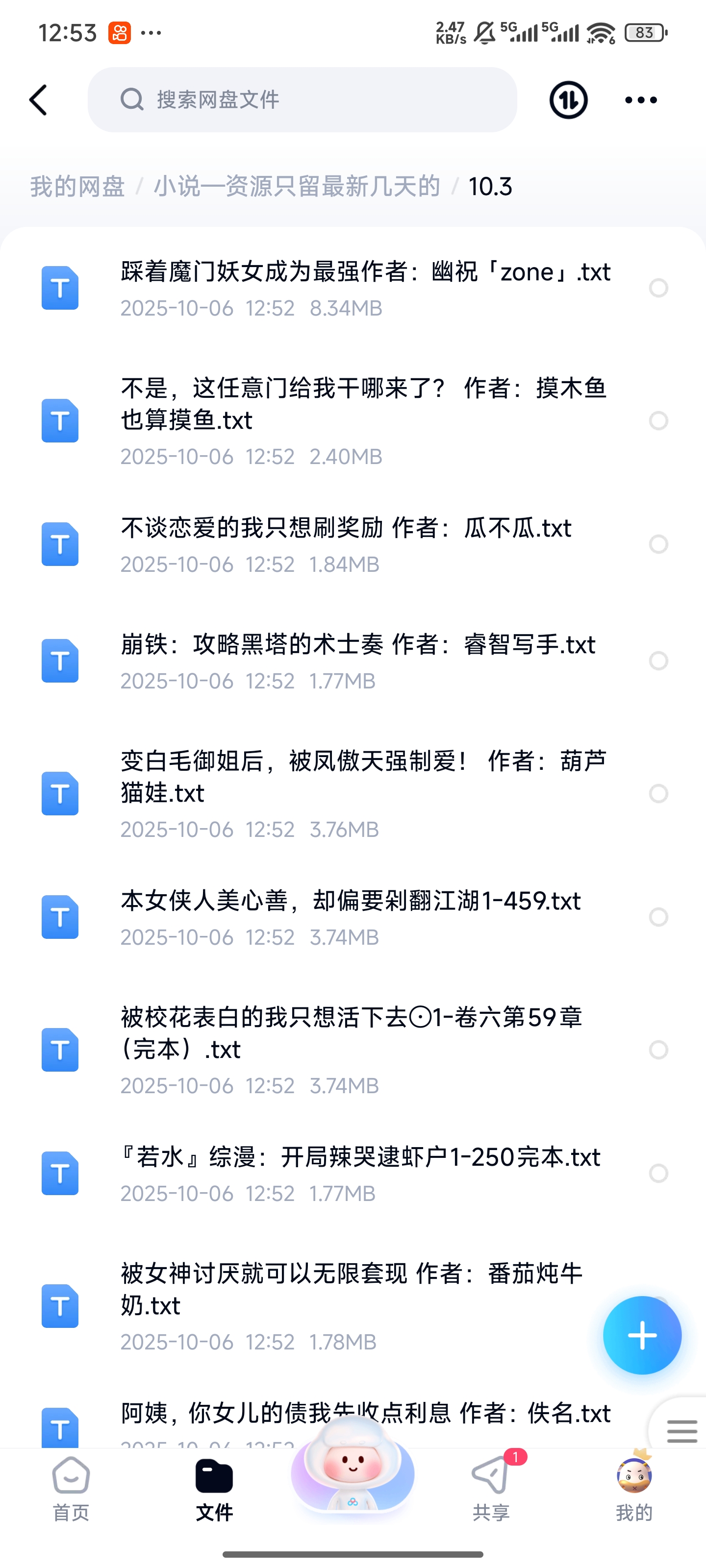This screenshot has height=1568, width=706.
Task: Open the 『若水』综漫 text file
Action: pyautogui.click(x=361, y=1173)
